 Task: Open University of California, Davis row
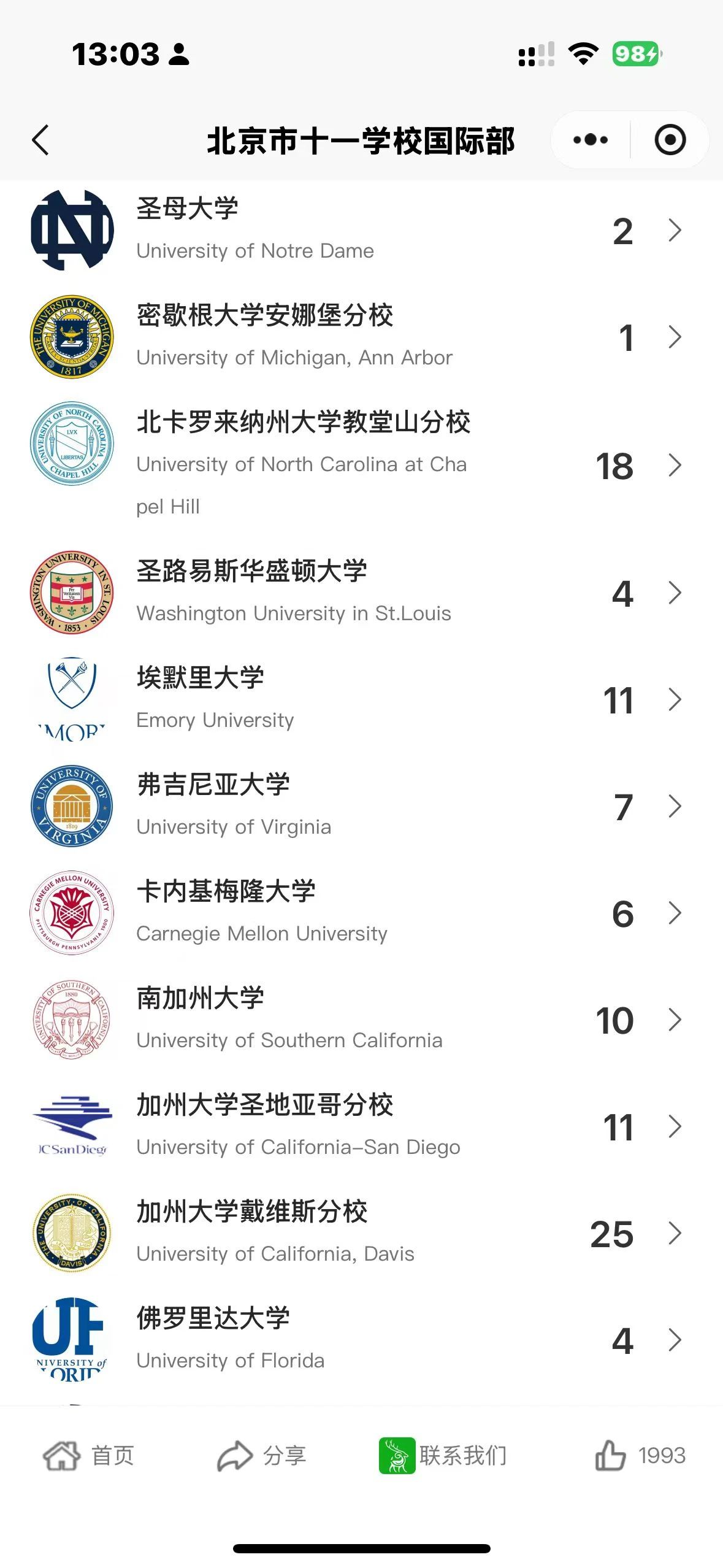pyautogui.click(x=361, y=1232)
